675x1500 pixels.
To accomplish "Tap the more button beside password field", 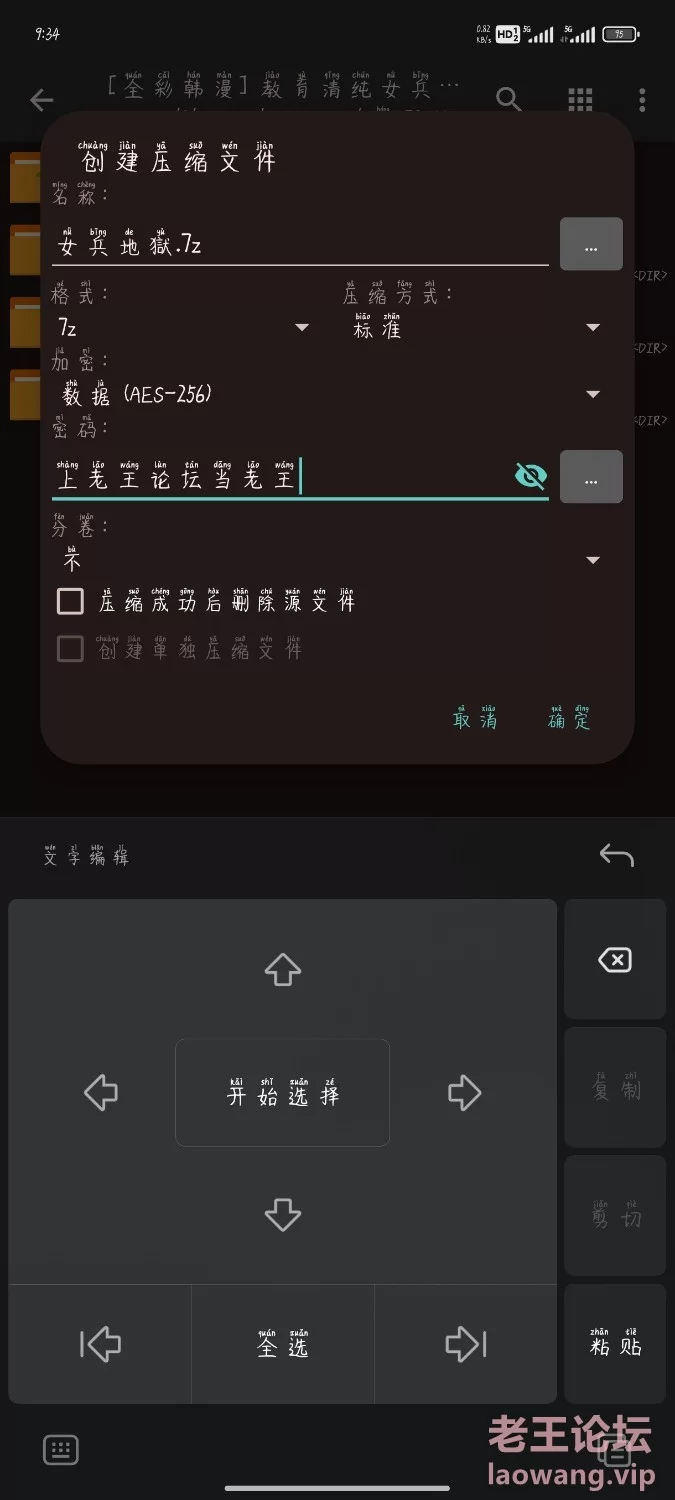I will 591,477.
